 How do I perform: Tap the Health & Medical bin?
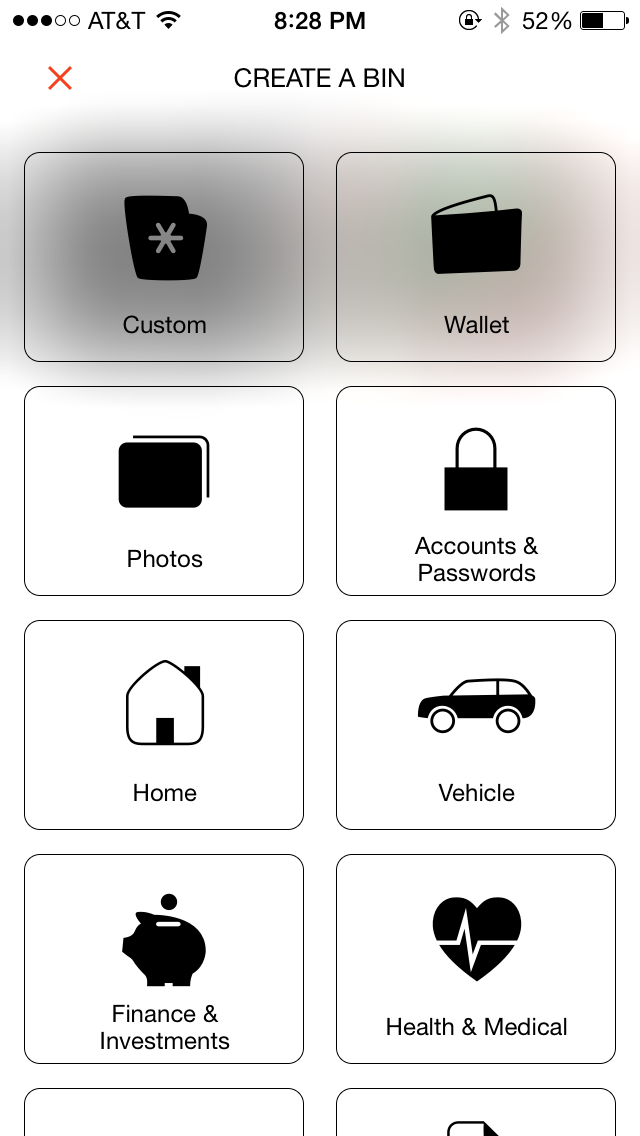[476, 959]
